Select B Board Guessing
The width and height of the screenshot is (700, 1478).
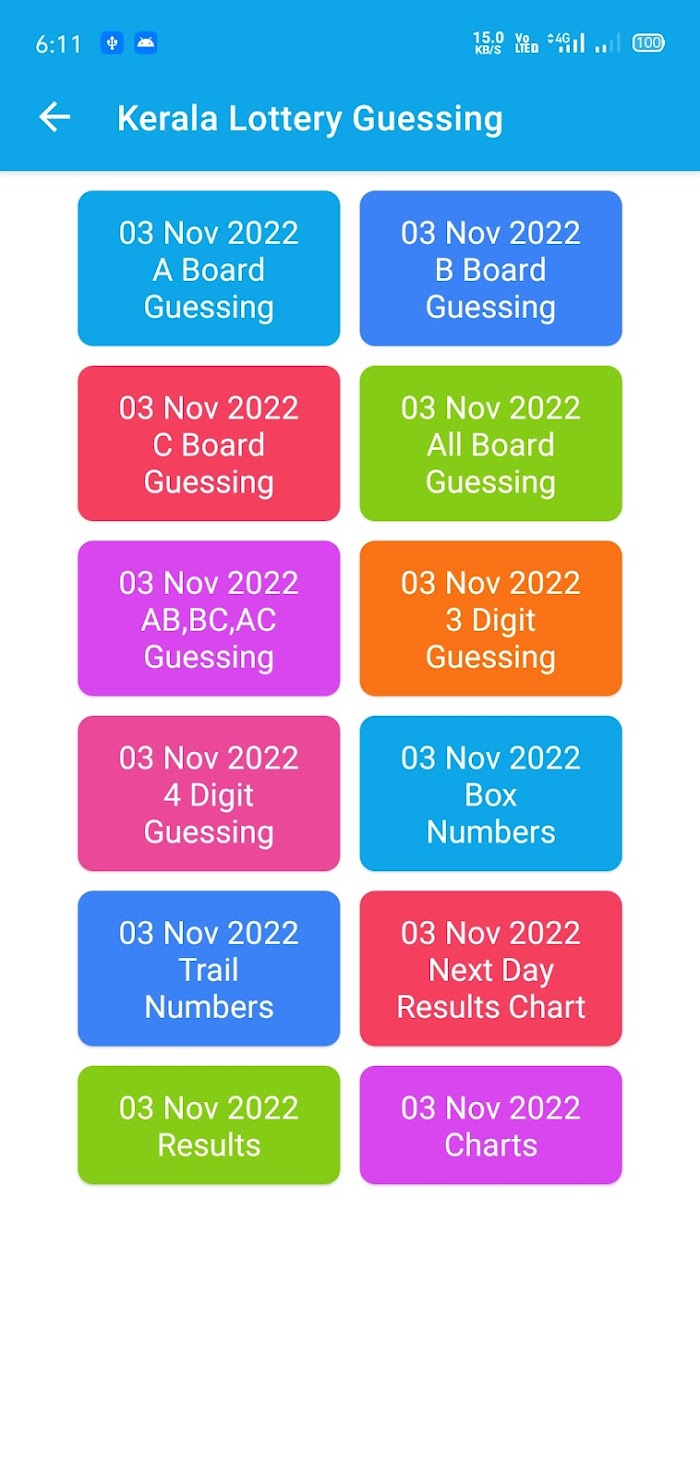pos(491,269)
